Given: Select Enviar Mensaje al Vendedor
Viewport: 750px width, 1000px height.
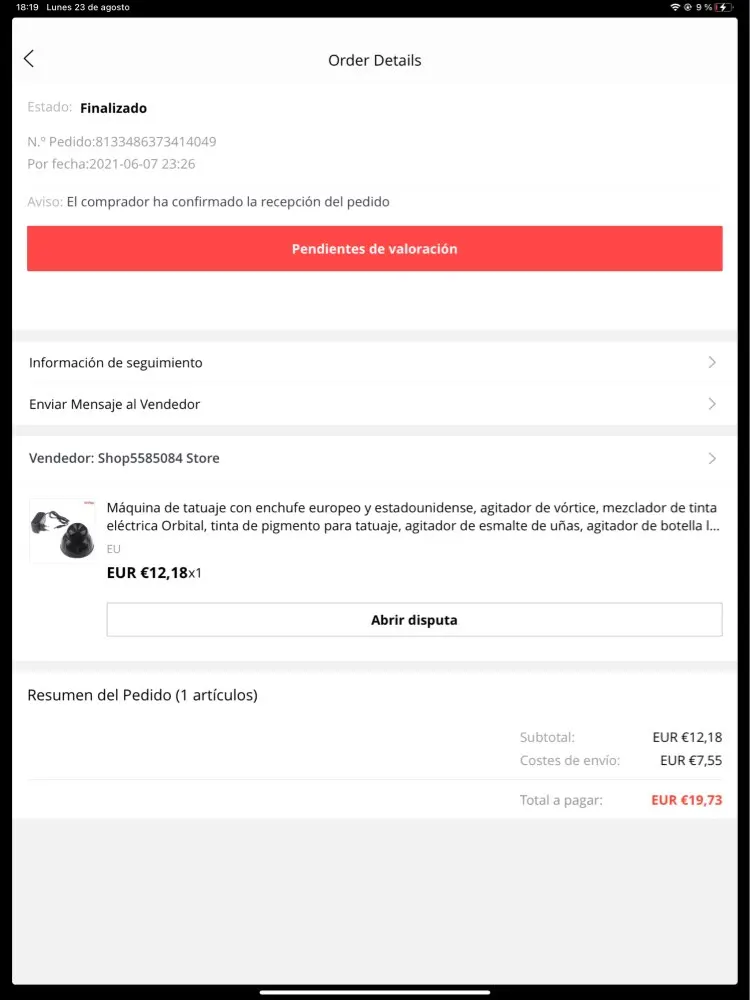Looking at the screenshot, I should (374, 404).
